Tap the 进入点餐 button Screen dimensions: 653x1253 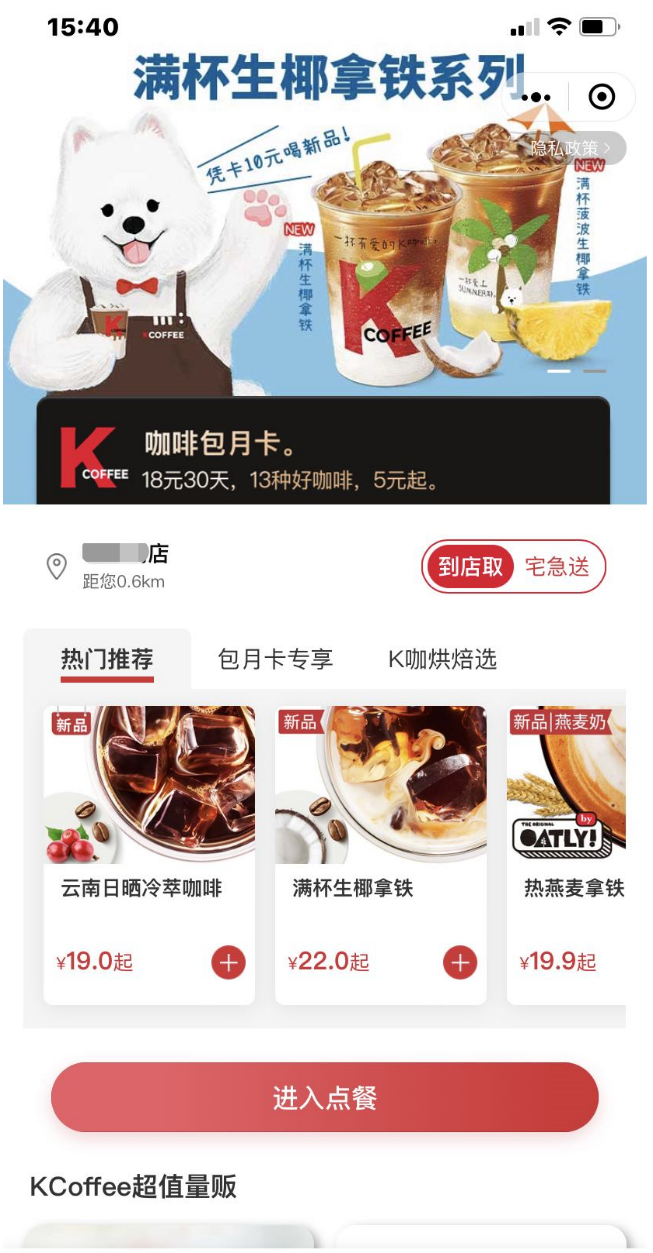pyautogui.click(x=325, y=1097)
